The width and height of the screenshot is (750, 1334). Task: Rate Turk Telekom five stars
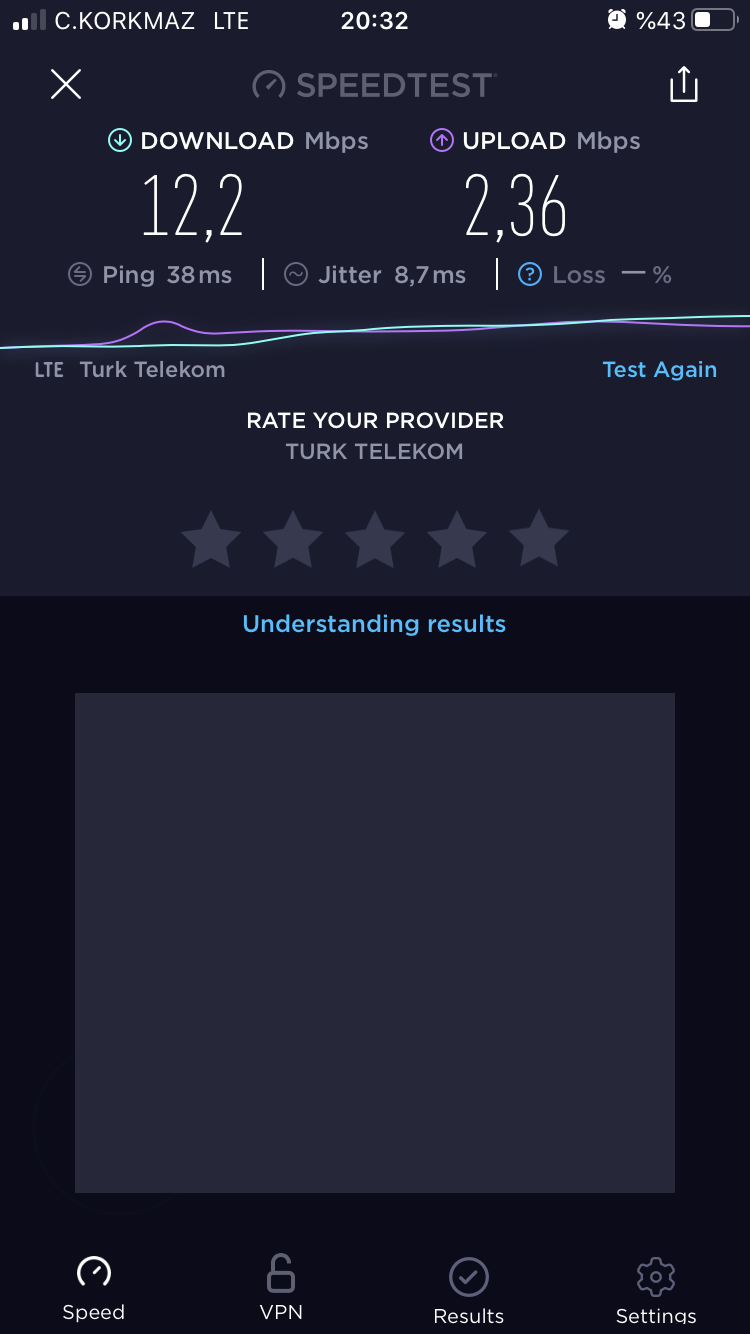click(539, 539)
